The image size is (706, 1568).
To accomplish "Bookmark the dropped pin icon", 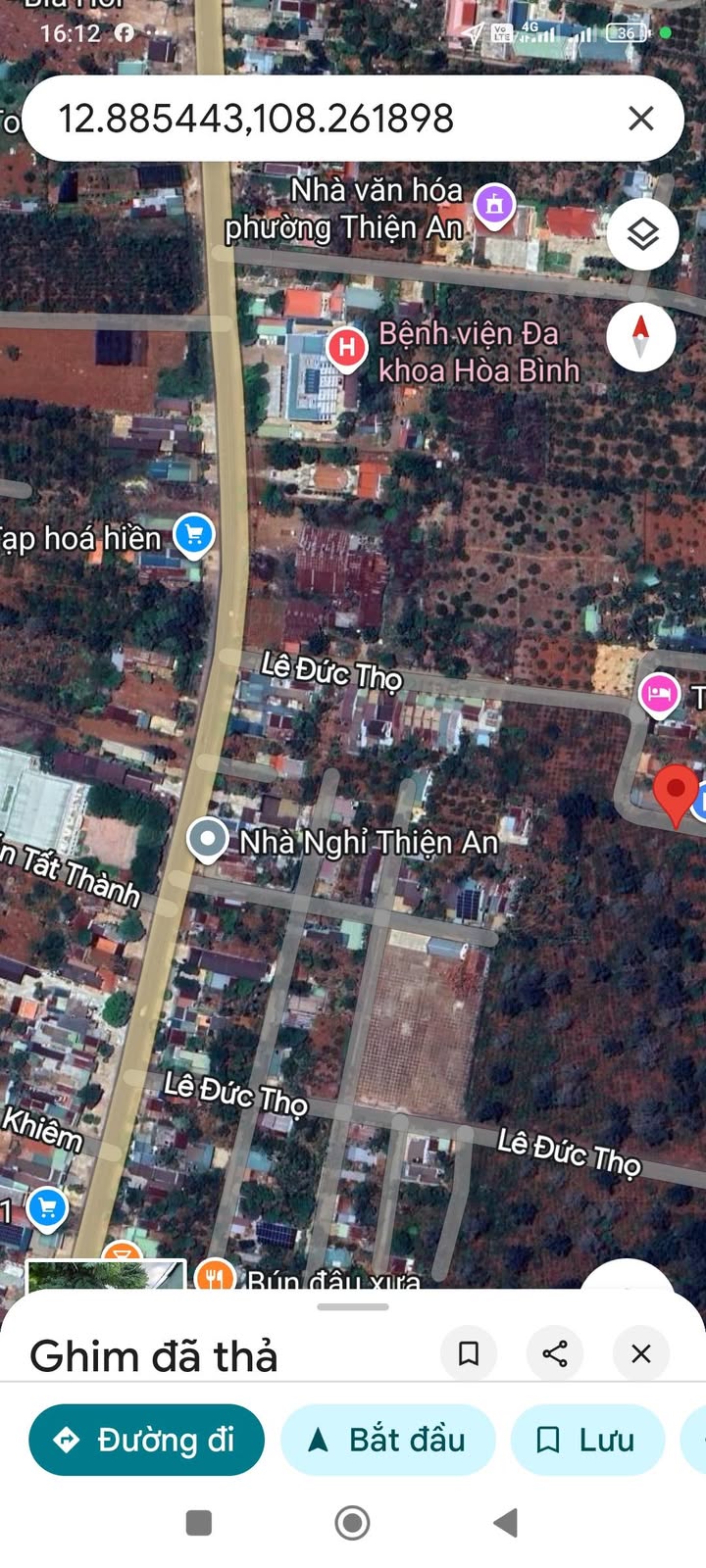I will click(x=469, y=1353).
